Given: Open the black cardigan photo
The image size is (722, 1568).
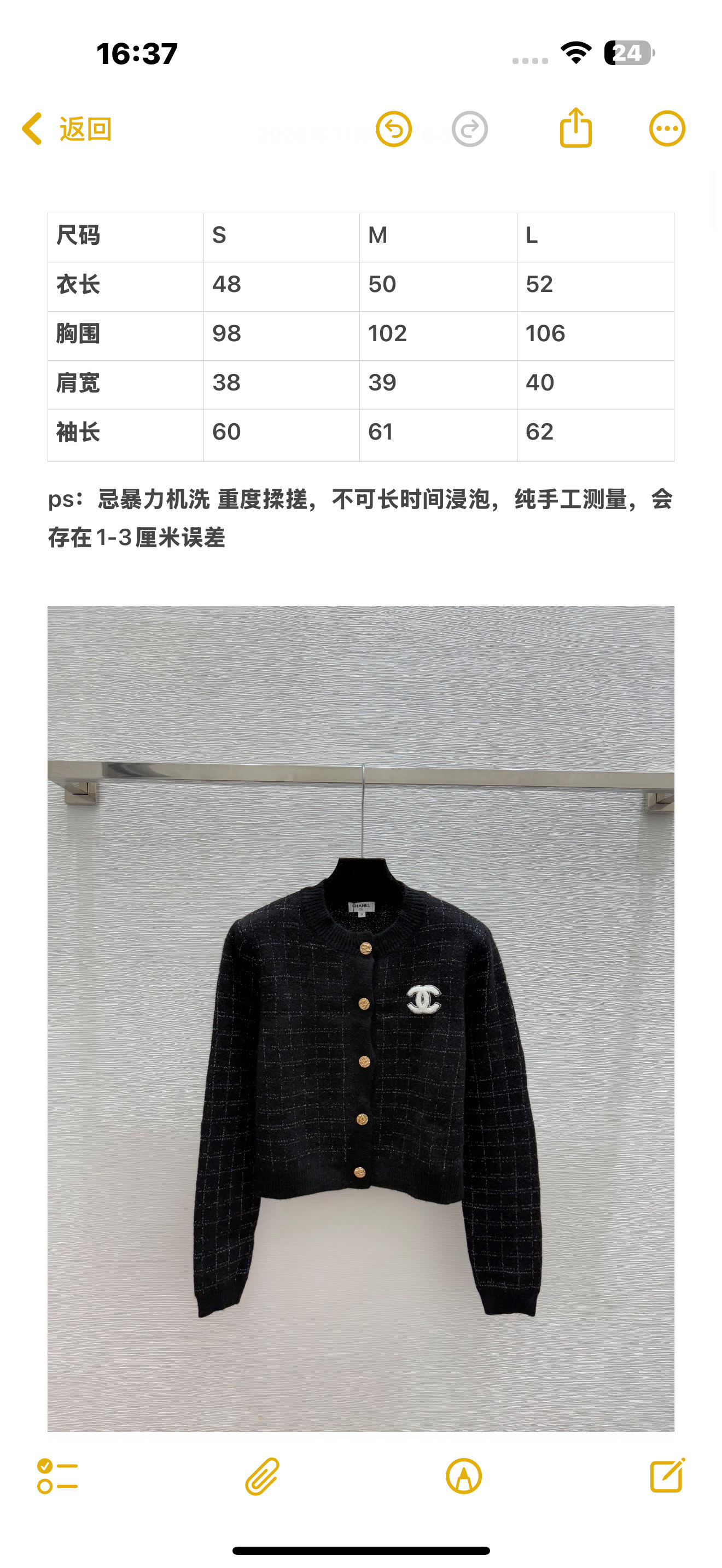Looking at the screenshot, I should coord(361,1019).
